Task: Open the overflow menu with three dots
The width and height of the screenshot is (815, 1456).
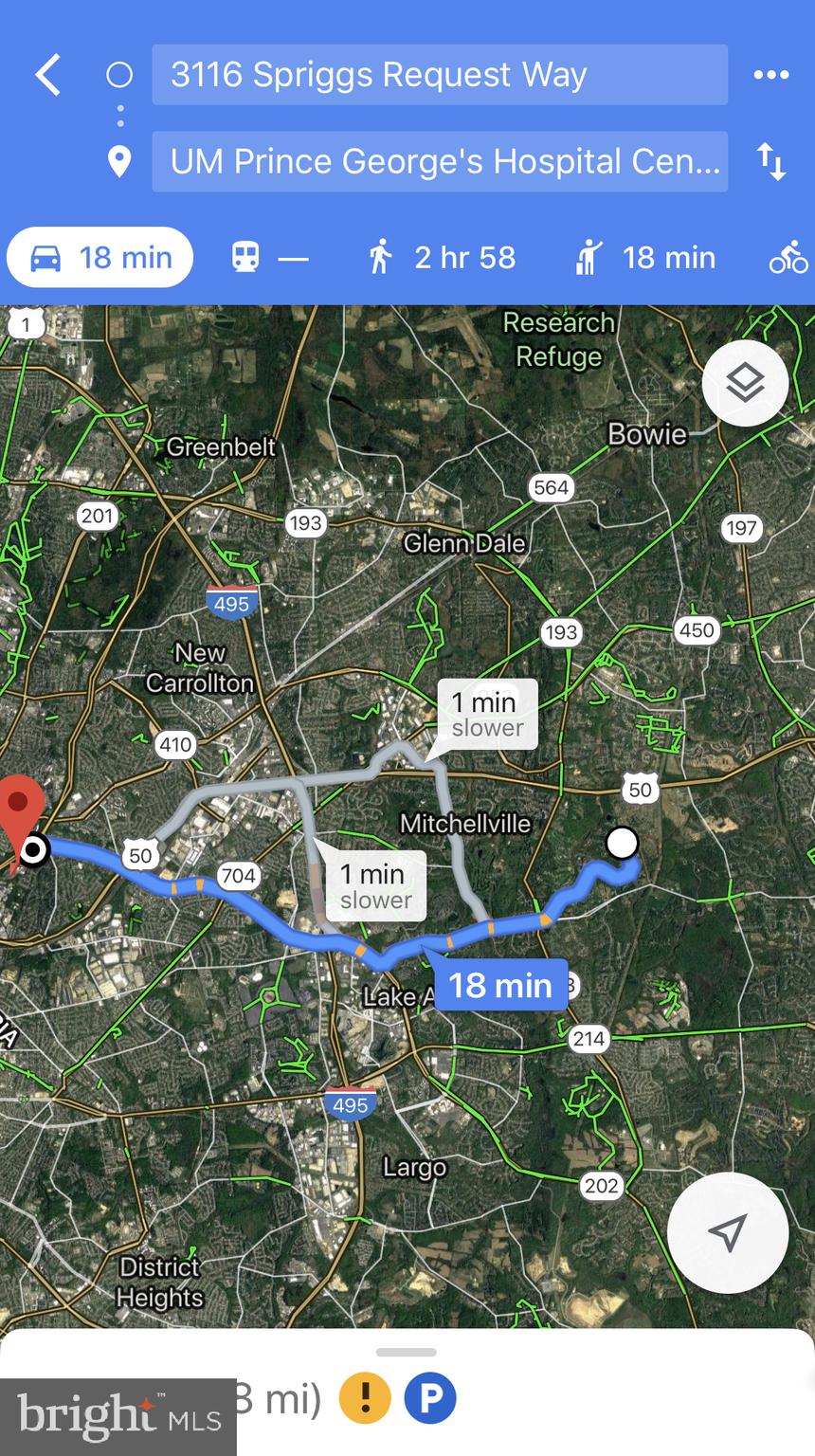Action: (x=770, y=75)
